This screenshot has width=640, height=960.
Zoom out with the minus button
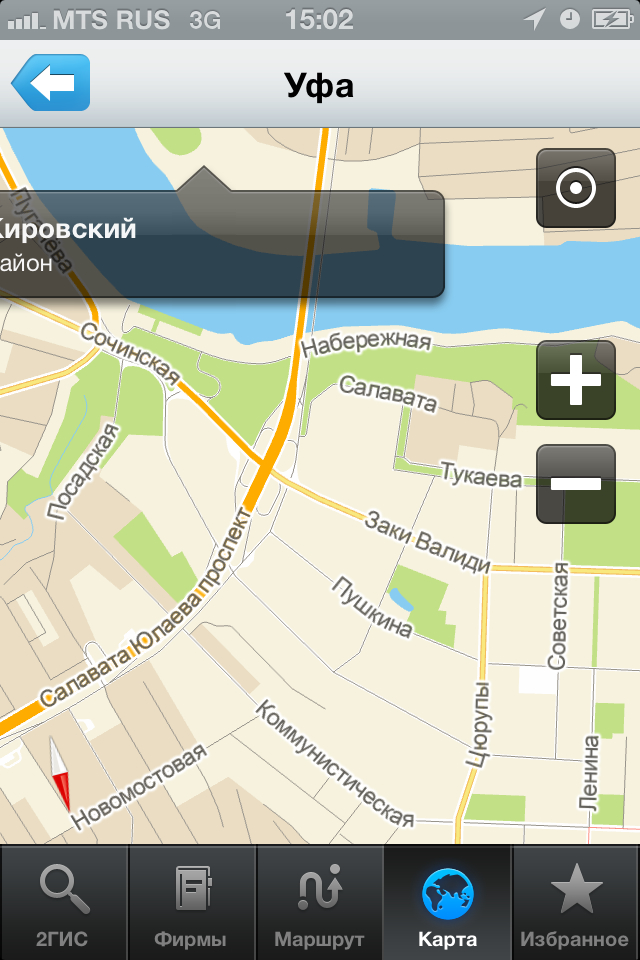coord(576,484)
